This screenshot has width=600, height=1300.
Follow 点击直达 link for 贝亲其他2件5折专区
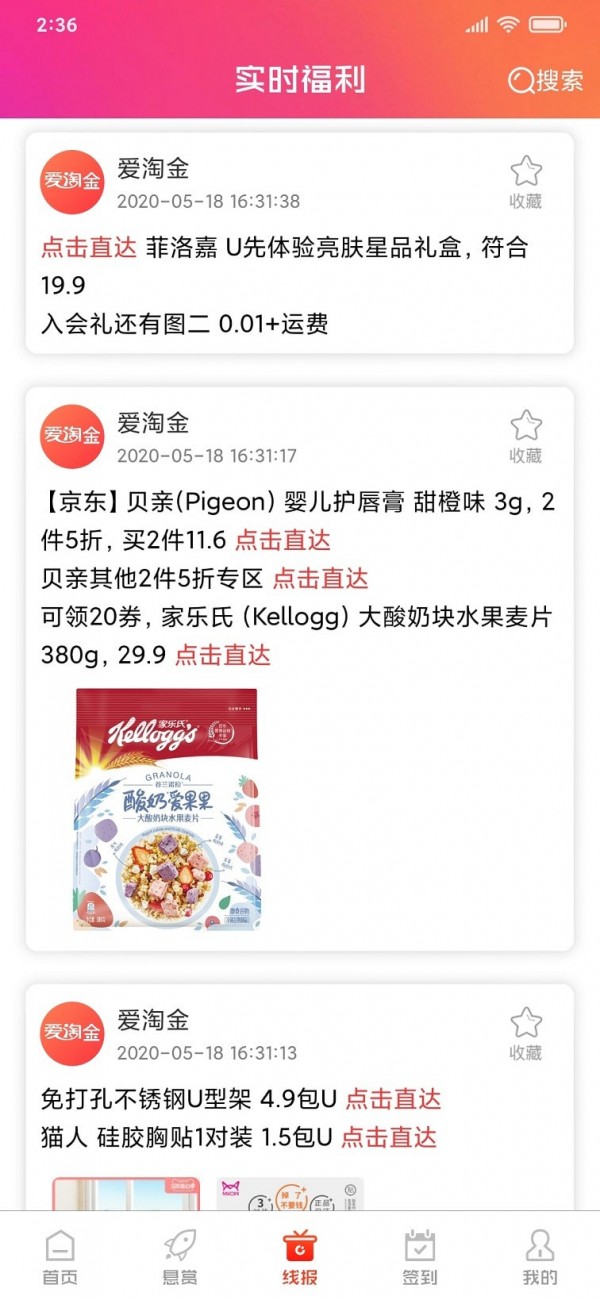click(320, 578)
